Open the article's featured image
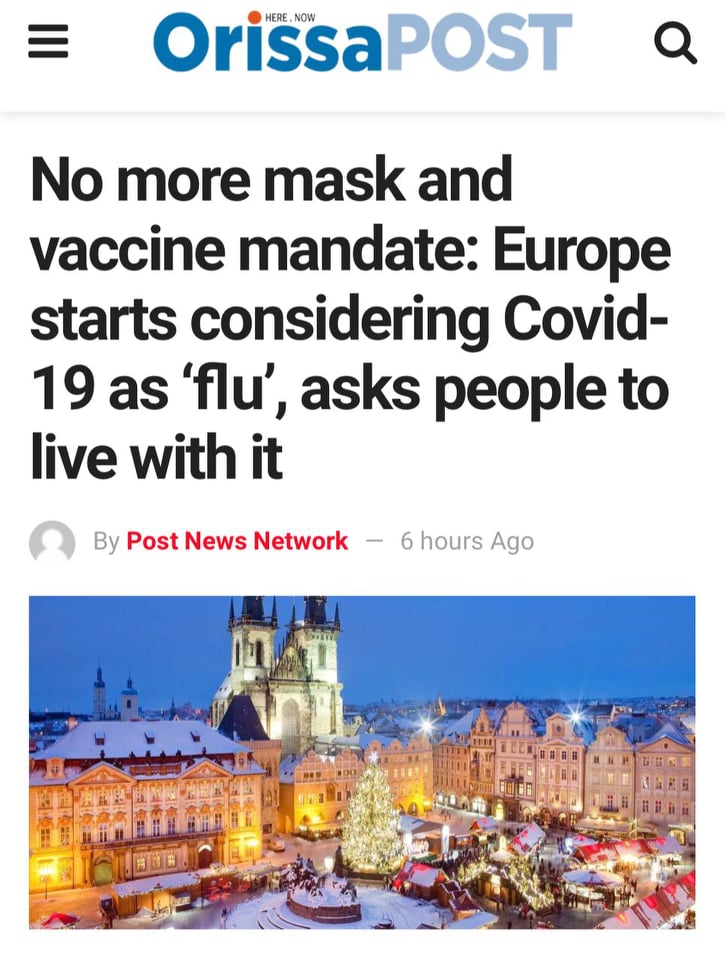 [362, 762]
